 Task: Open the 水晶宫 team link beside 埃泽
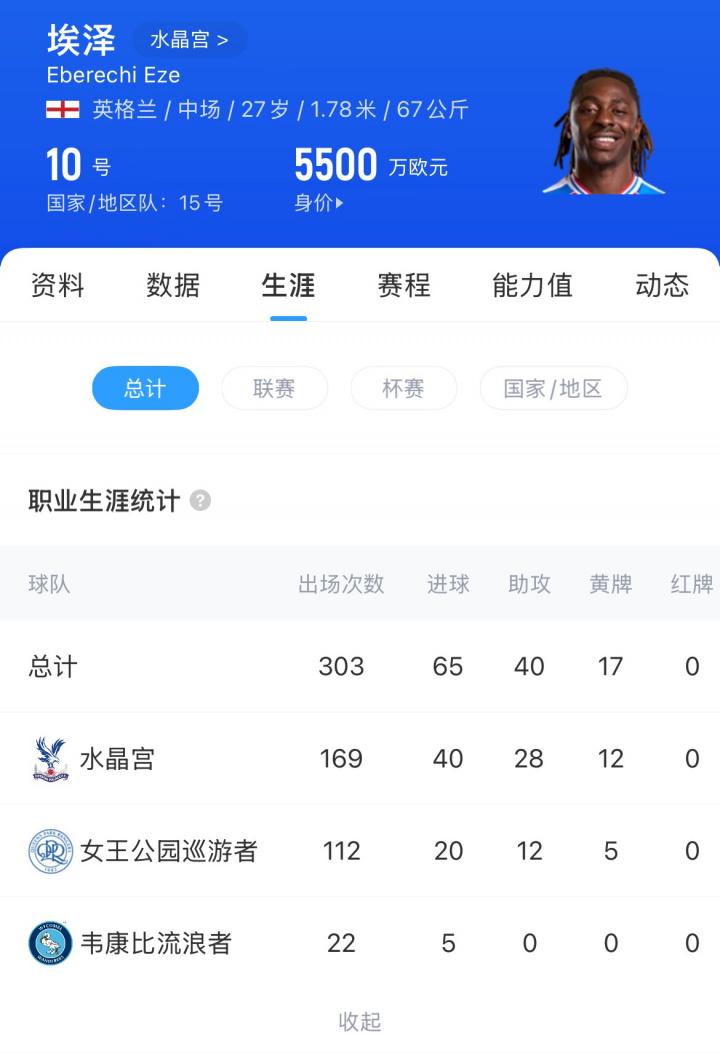click(190, 40)
